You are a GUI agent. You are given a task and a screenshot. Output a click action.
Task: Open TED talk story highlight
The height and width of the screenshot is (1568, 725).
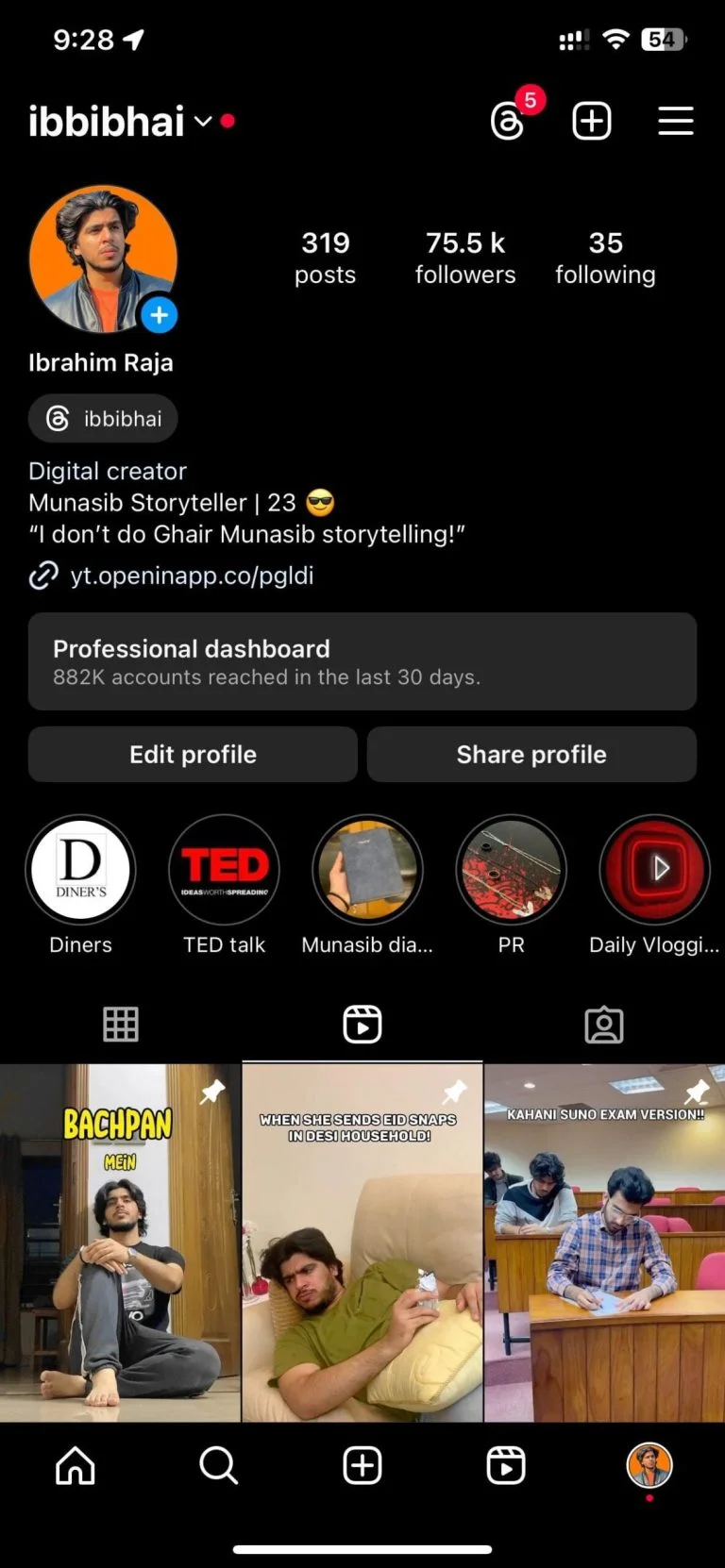[x=225, y=870]
